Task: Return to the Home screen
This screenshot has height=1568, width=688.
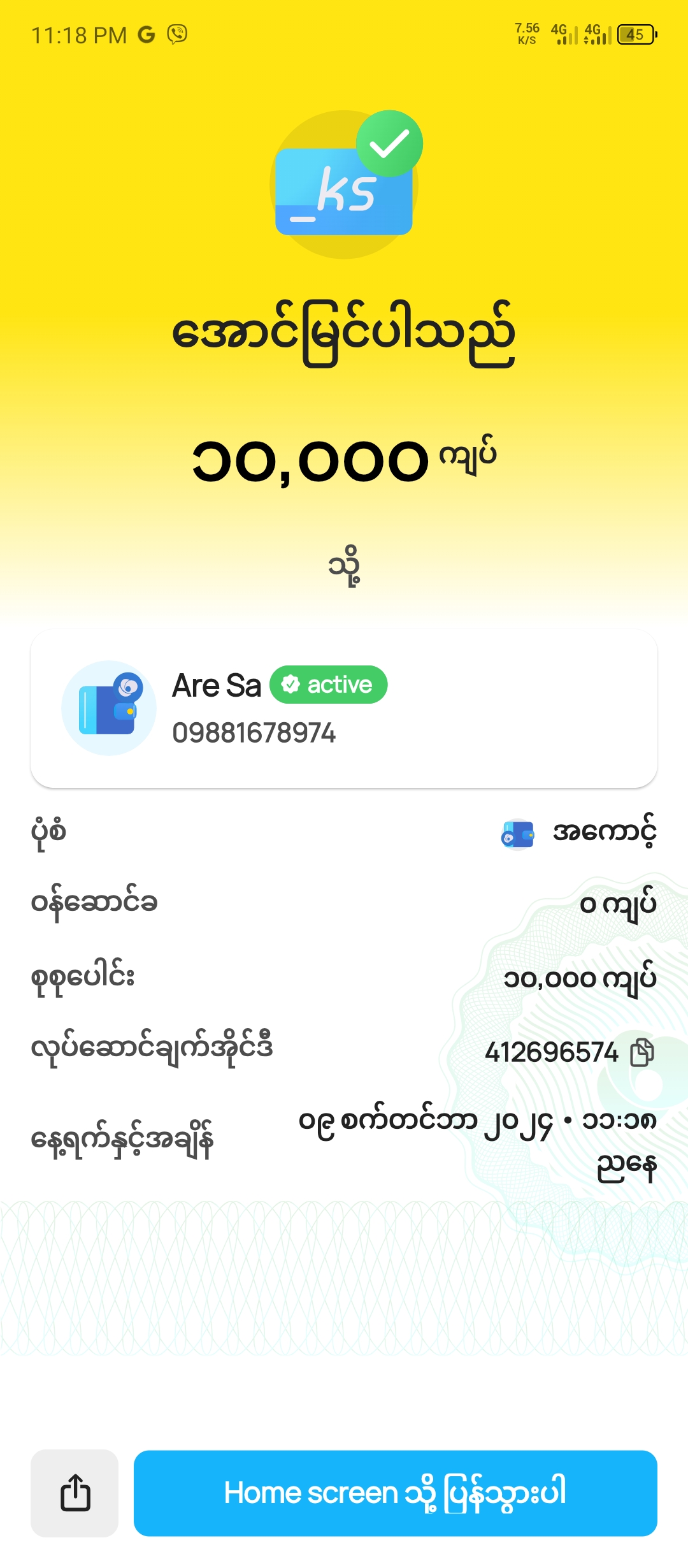Action: [x=395, y=1493]
